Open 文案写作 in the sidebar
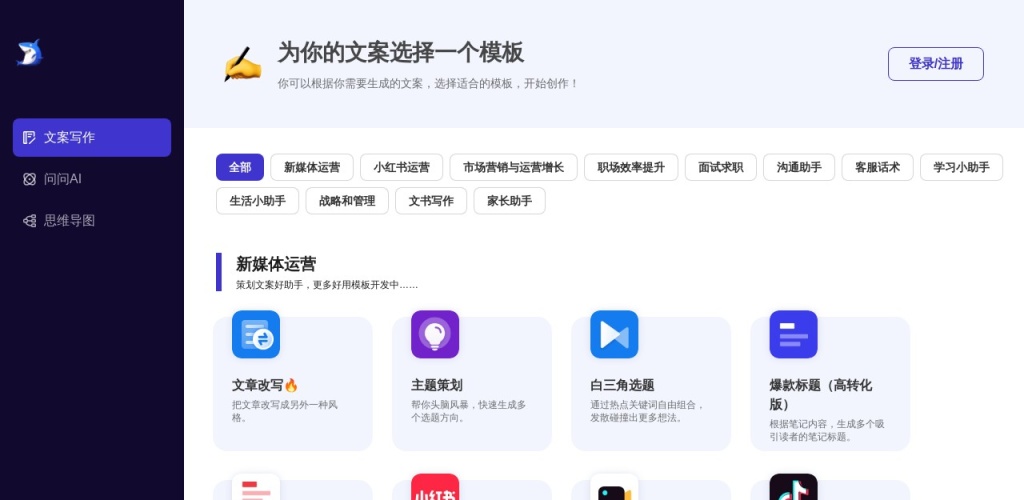This screenshot has height=500, width=1024. click(92, 138)
